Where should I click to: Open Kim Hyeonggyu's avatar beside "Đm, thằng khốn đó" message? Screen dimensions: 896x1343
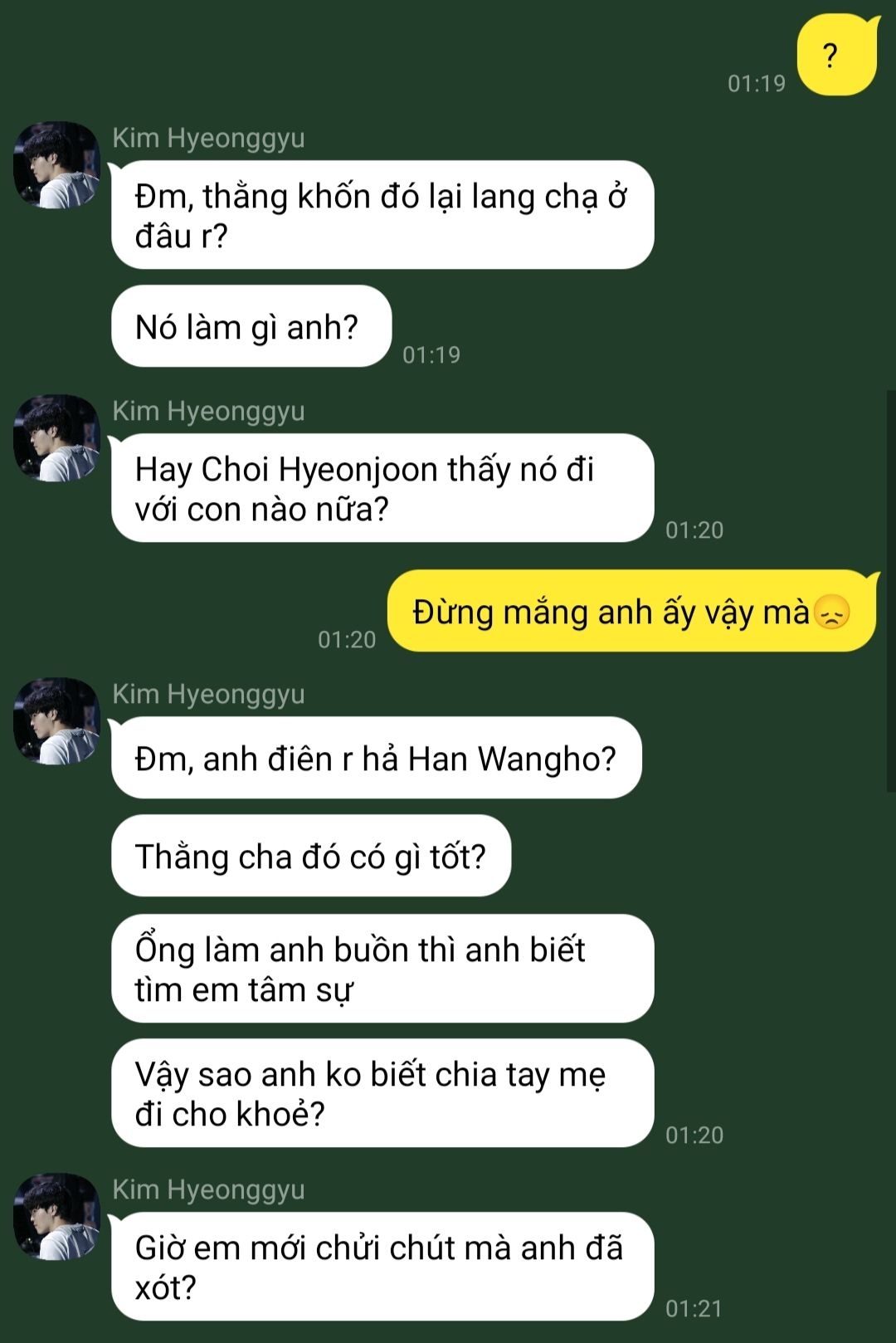(x=56, y=165)
